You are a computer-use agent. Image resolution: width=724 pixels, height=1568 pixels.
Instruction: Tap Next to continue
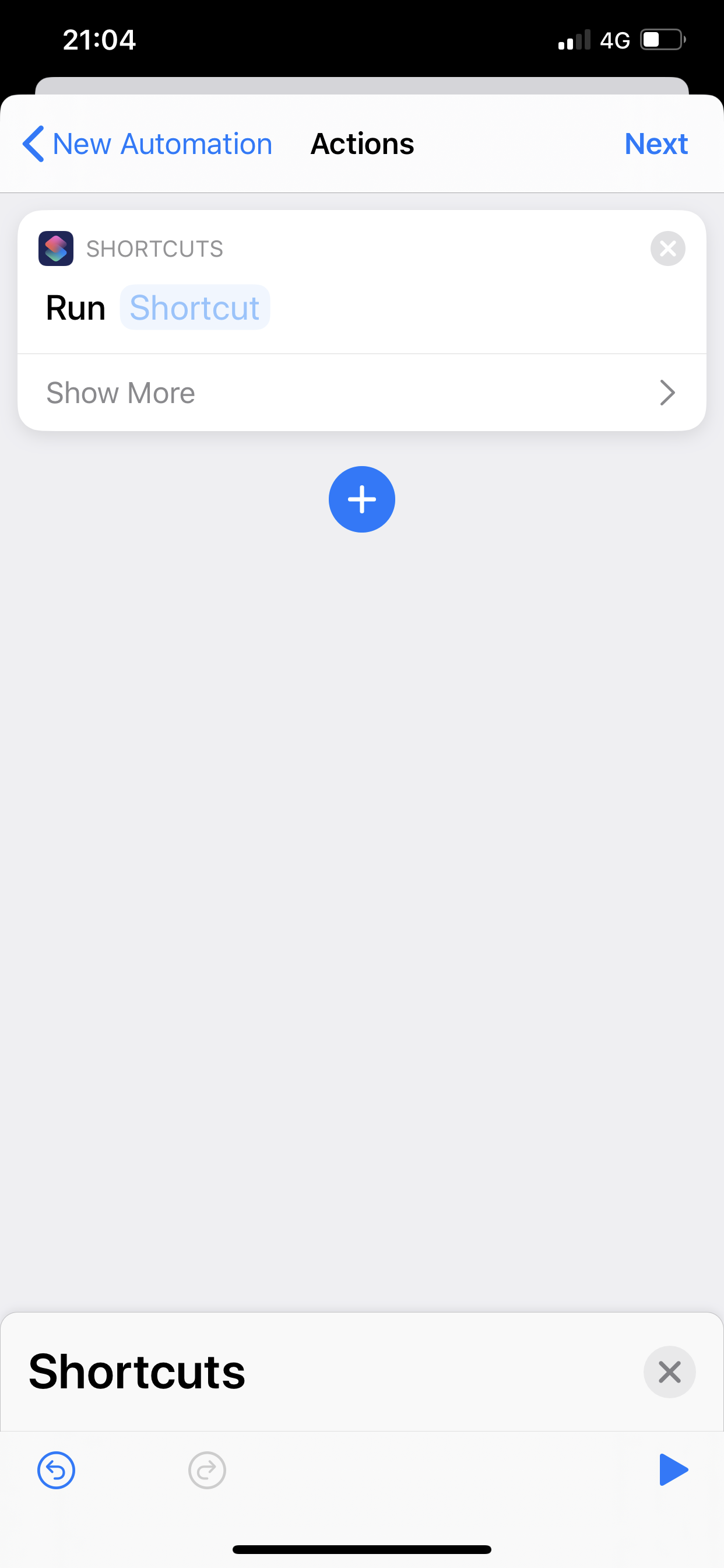click(656, 144)
